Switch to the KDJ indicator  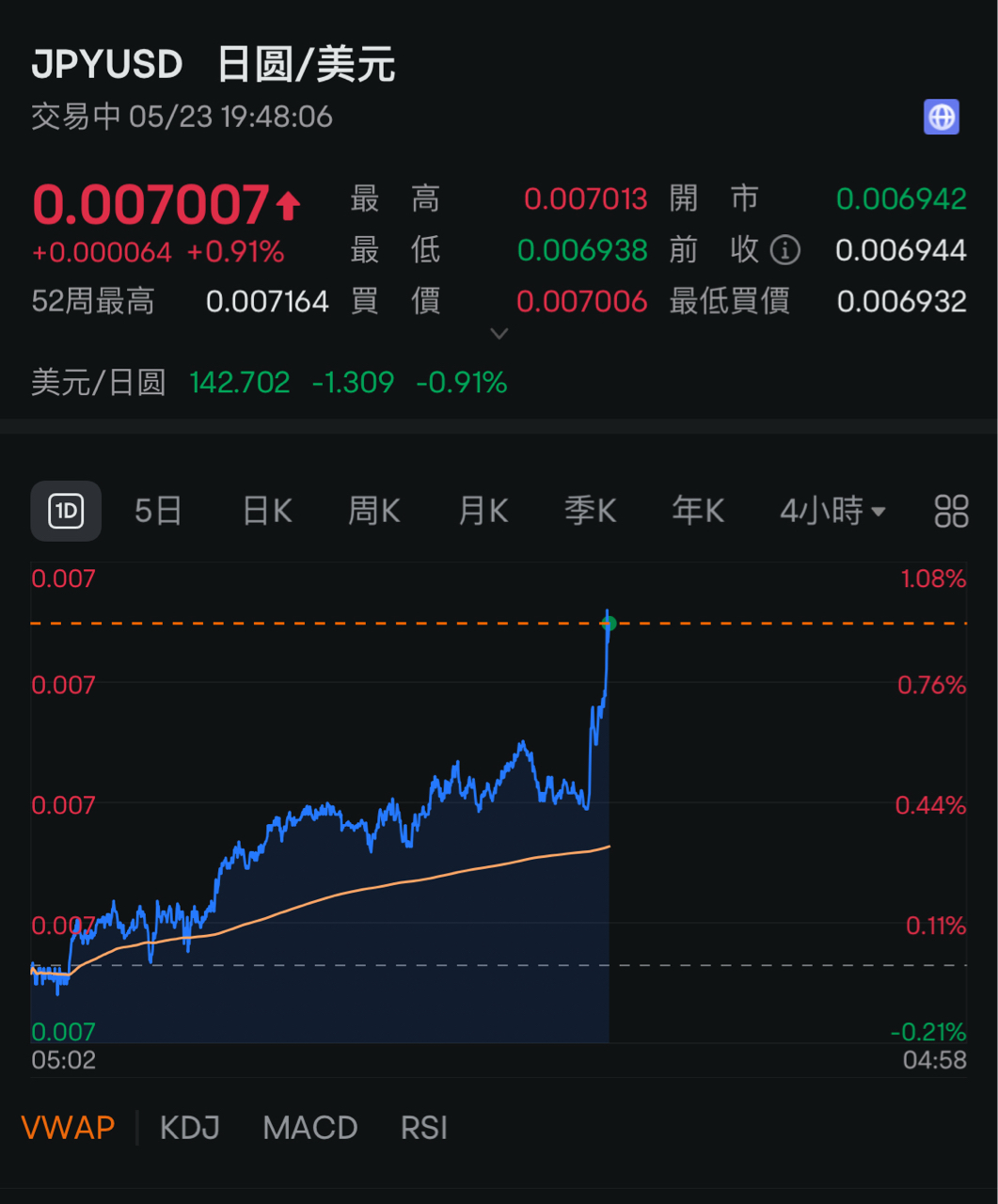click(x=190, y=1127)
